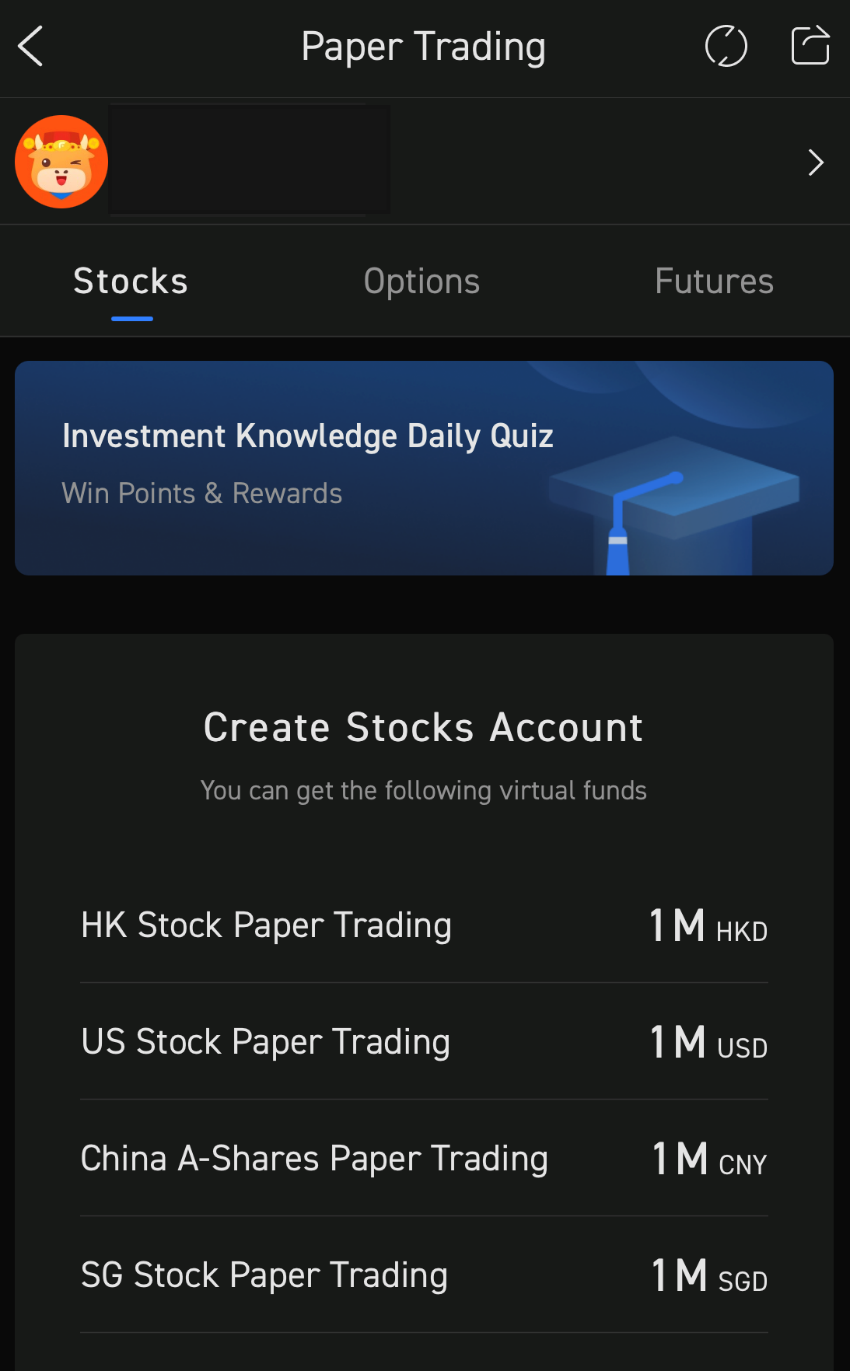
Task: Select the Stocks tab
Action: [131, 281]
